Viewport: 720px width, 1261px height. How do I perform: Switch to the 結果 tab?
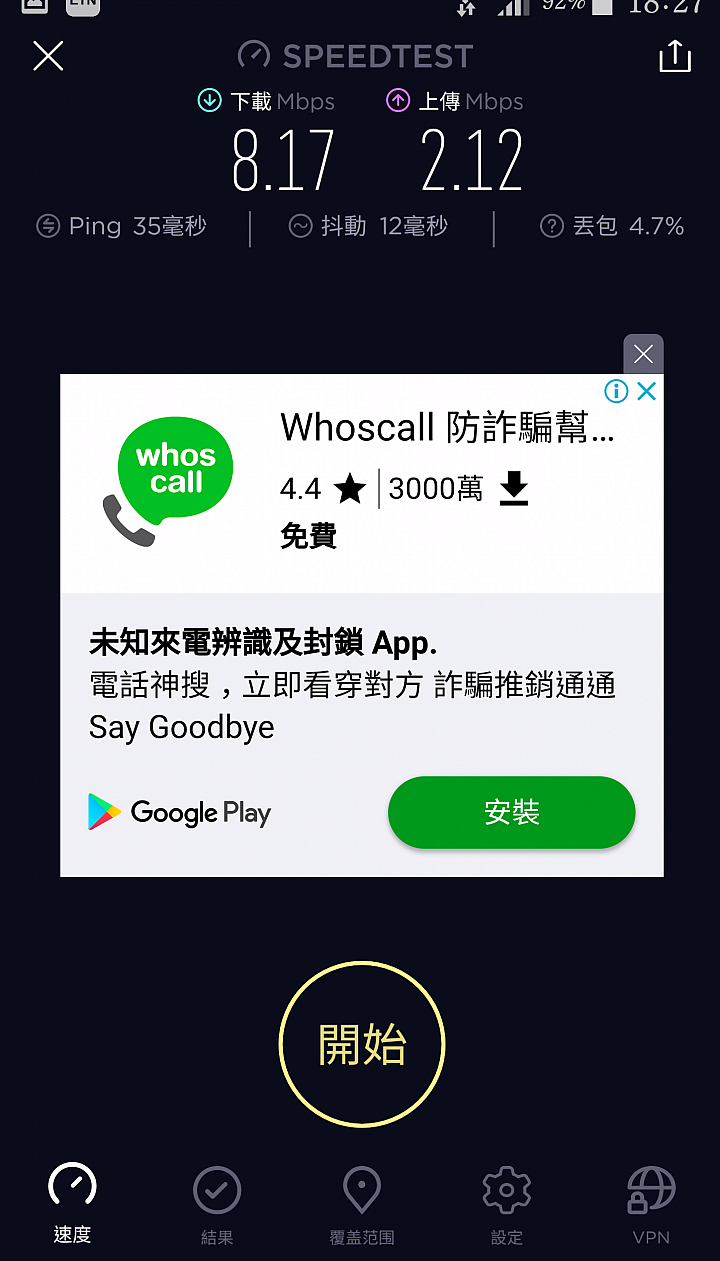tap(217, 1204)
